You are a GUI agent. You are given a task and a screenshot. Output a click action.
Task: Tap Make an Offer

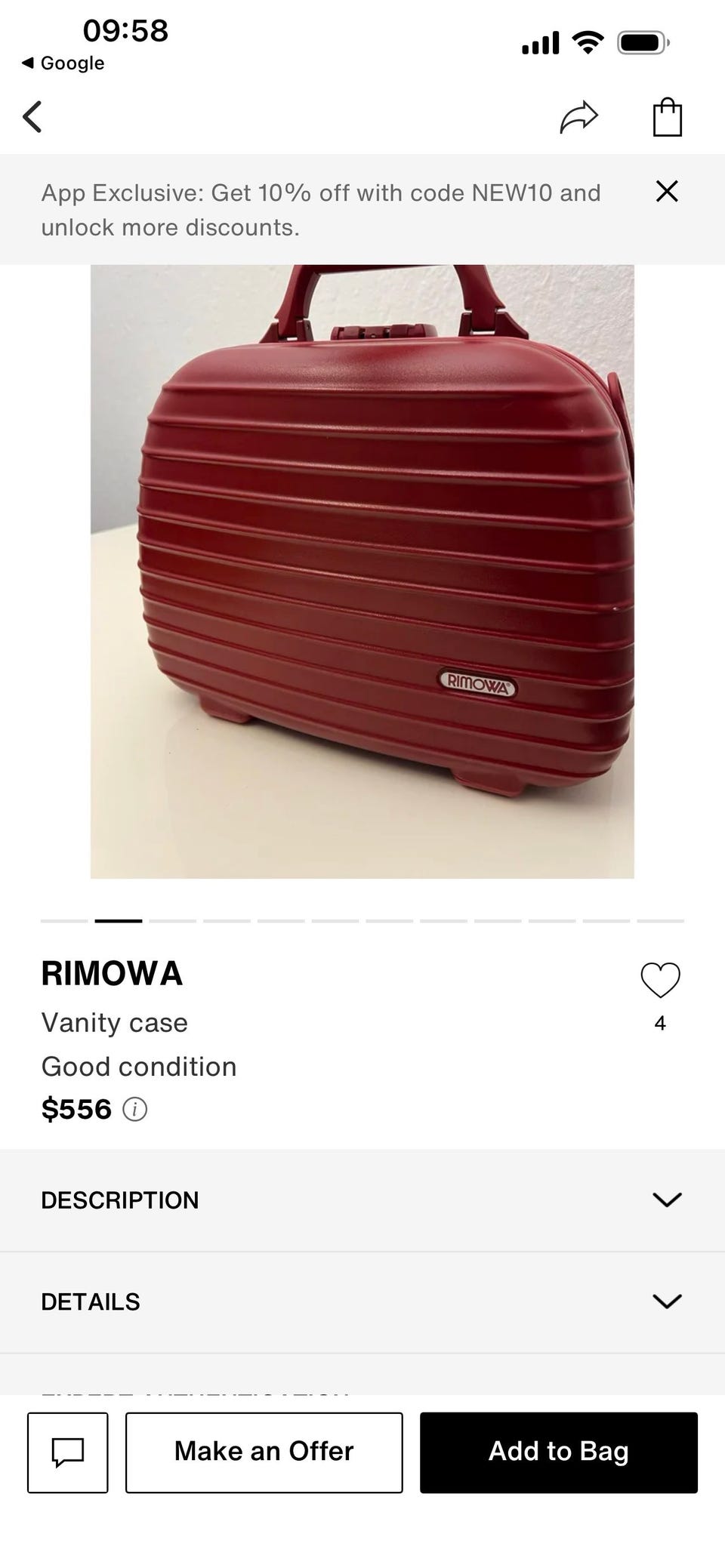[x=264, y=1452]
